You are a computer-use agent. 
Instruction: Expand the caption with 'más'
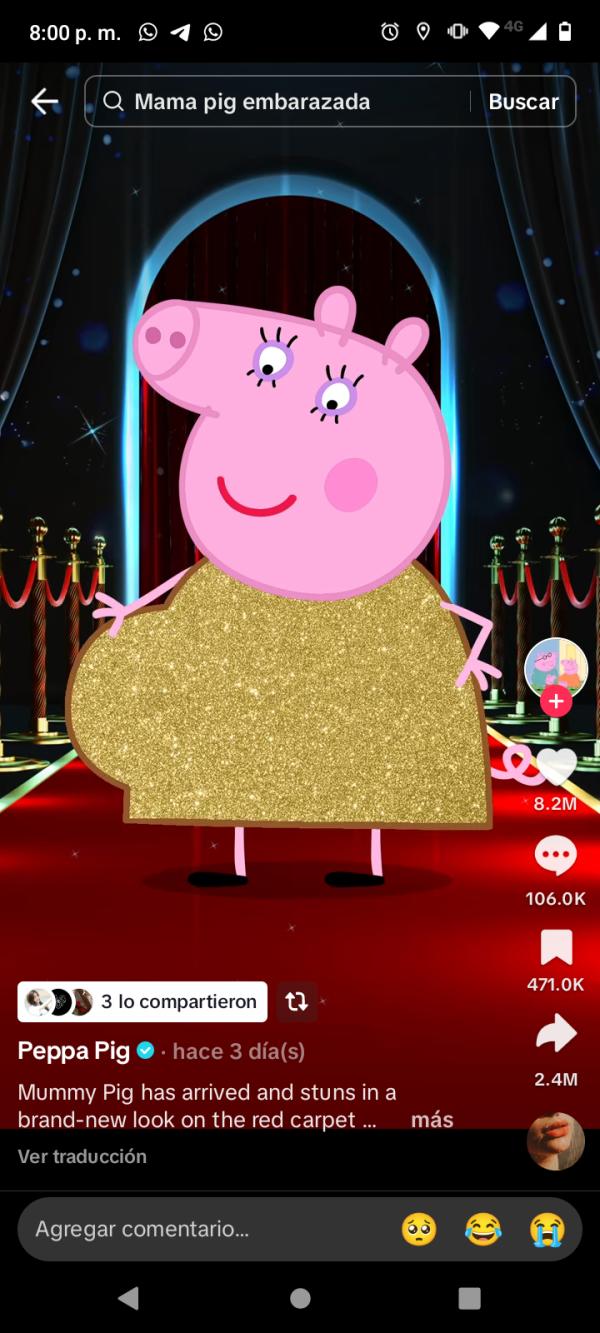point(432,1119)
